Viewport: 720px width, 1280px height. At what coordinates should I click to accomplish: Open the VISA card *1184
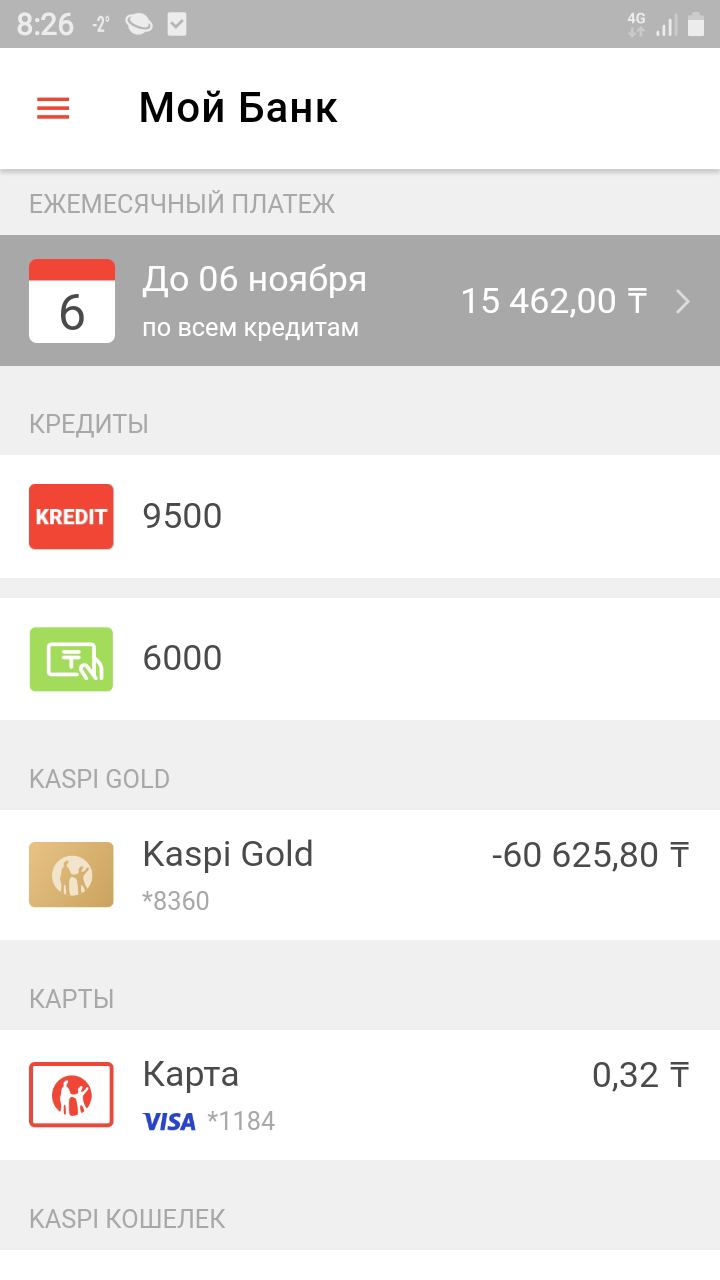pos(360,1094)
